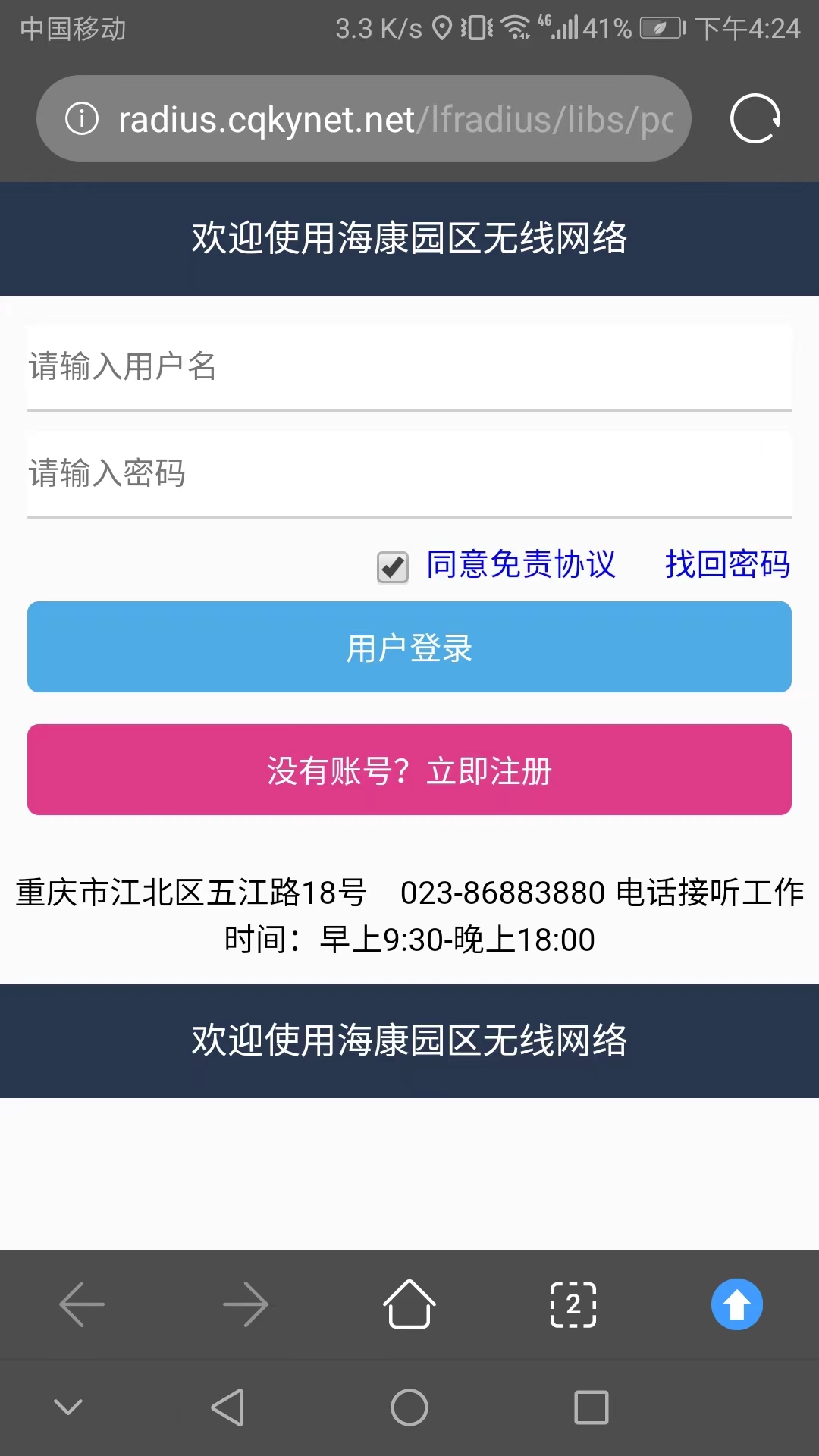819x1456 pixels.
Task: Tap the blue upward arrow button
Action: point(736,1304)
